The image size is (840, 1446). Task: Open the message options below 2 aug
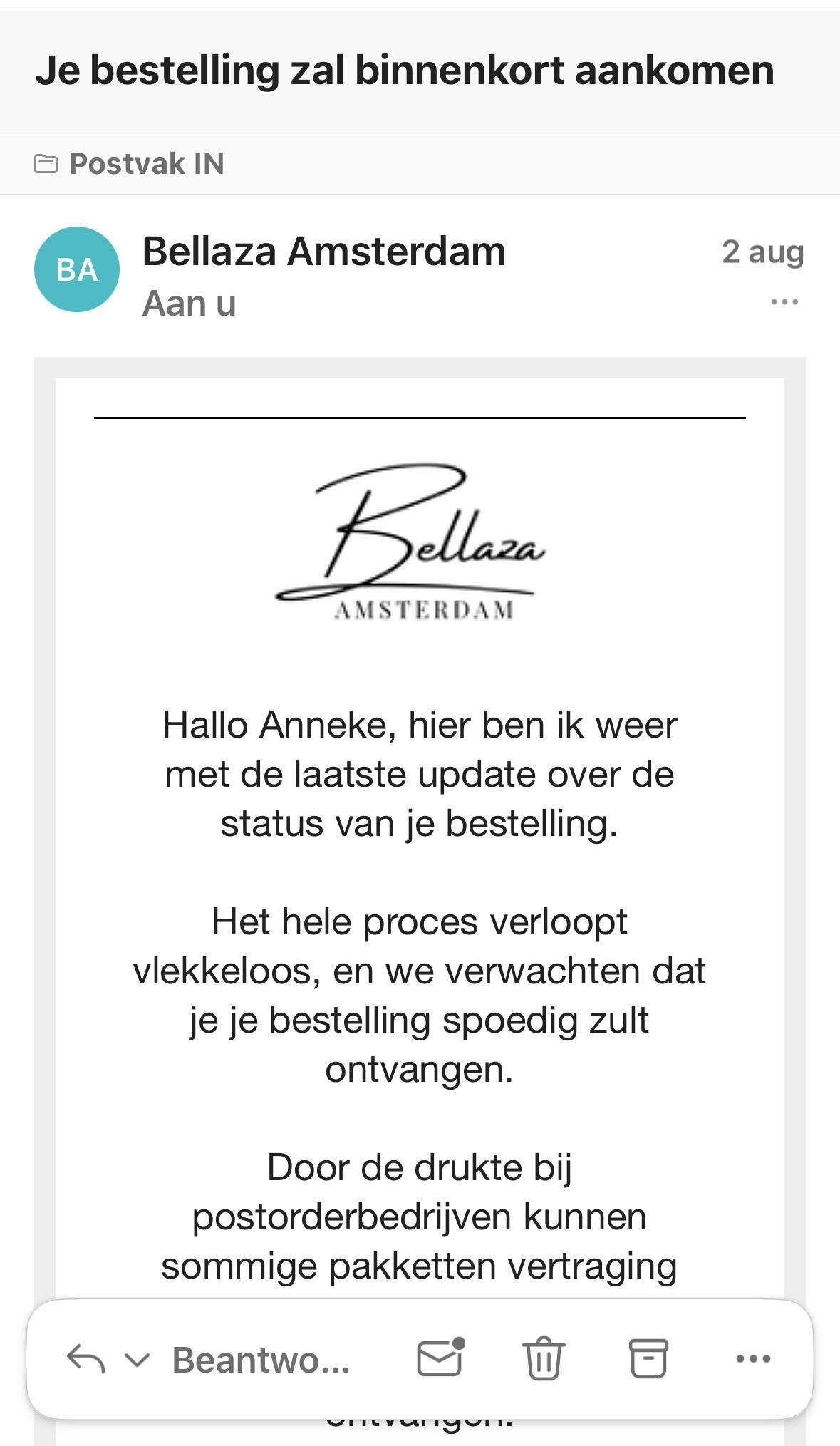coord(784,302)
